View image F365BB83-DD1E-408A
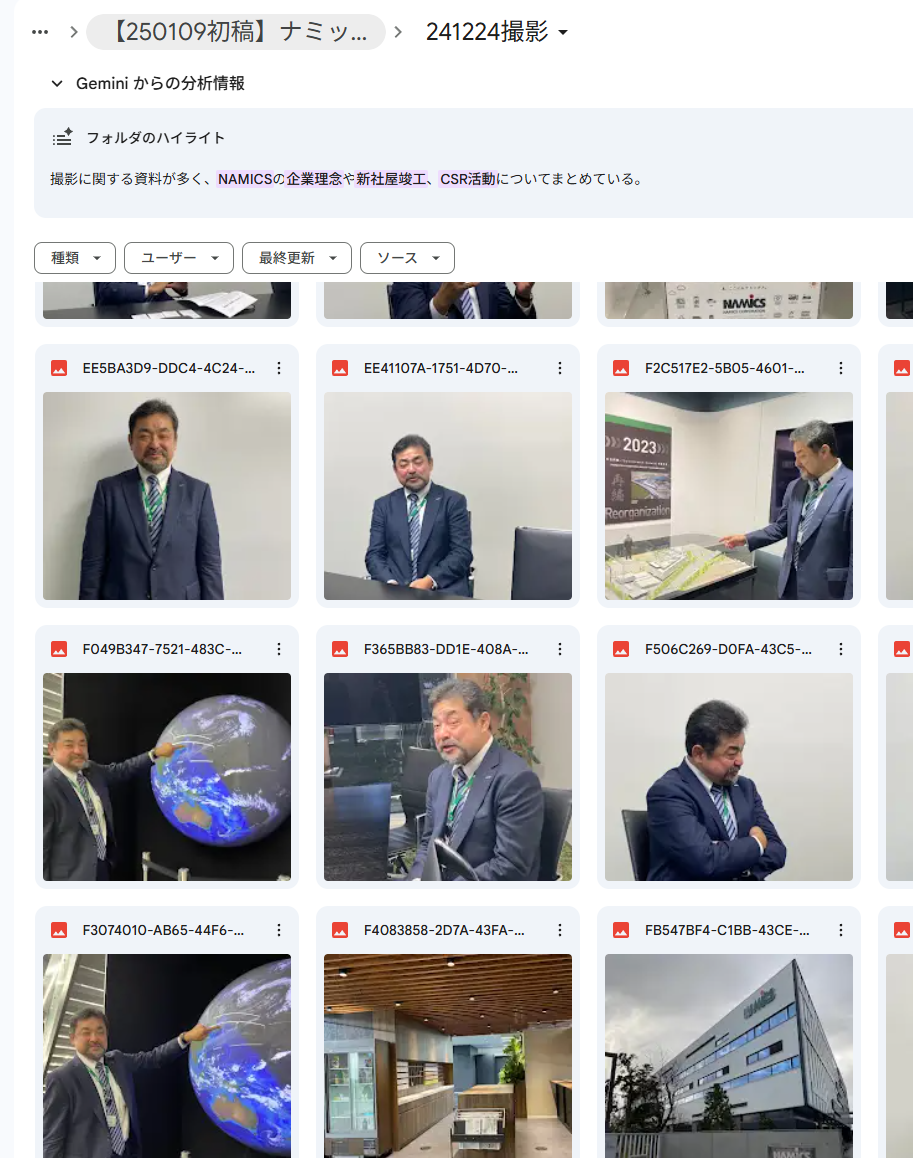913x1158 pixels. click(448, 776)
